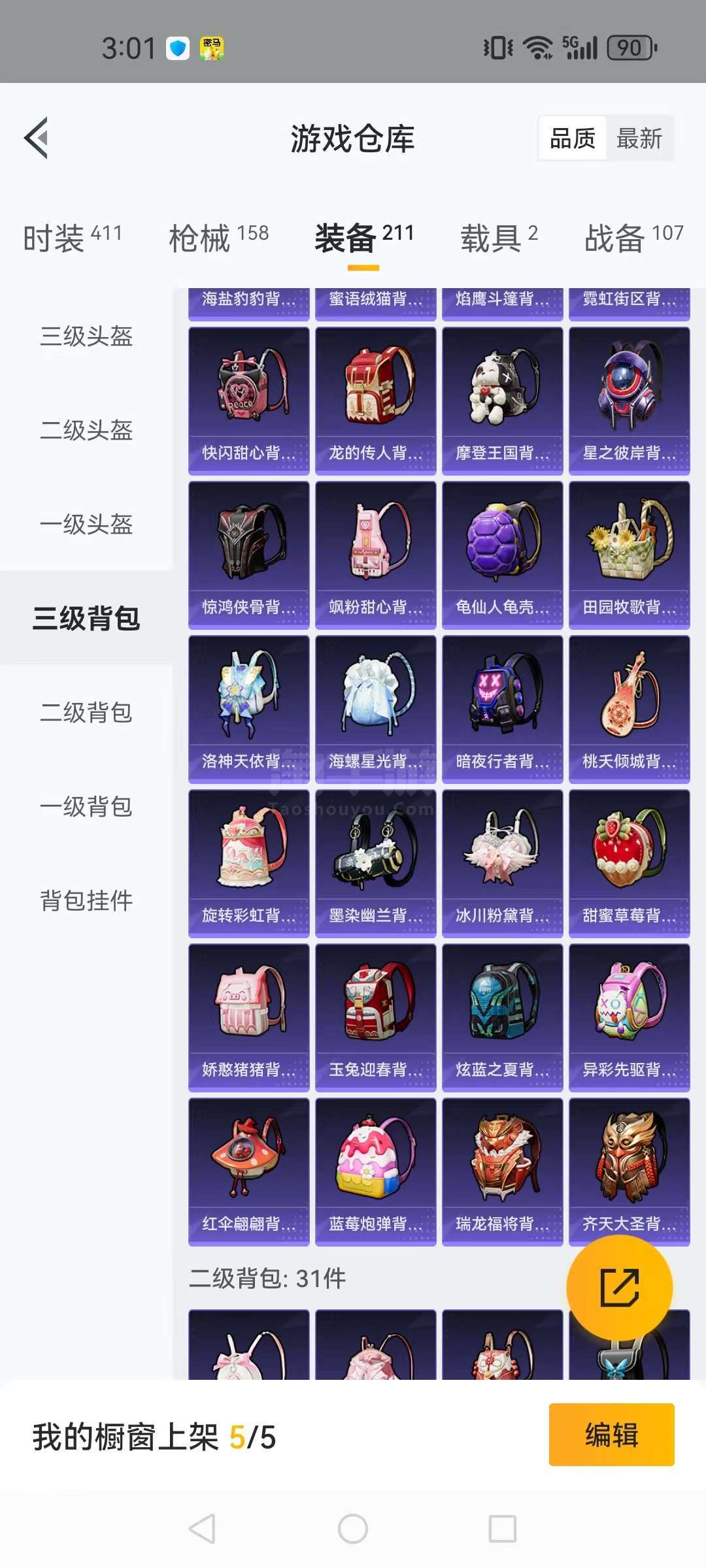This screenshot has height=1568, width=706.
Task: View the 甜蜜草莓 backpack
Action: point(629,864)
